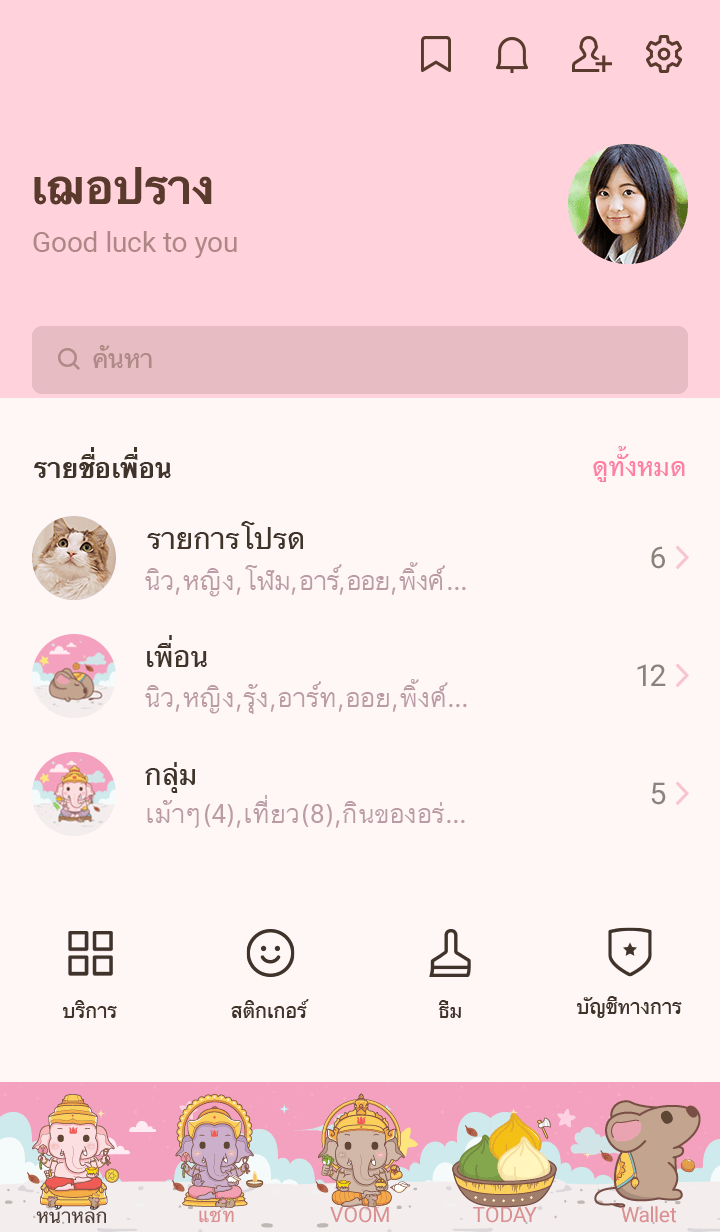This screenshot has width=720, height=1232.
Task: Open the ดูทั้งหมด link
Action: click(638, 468)
